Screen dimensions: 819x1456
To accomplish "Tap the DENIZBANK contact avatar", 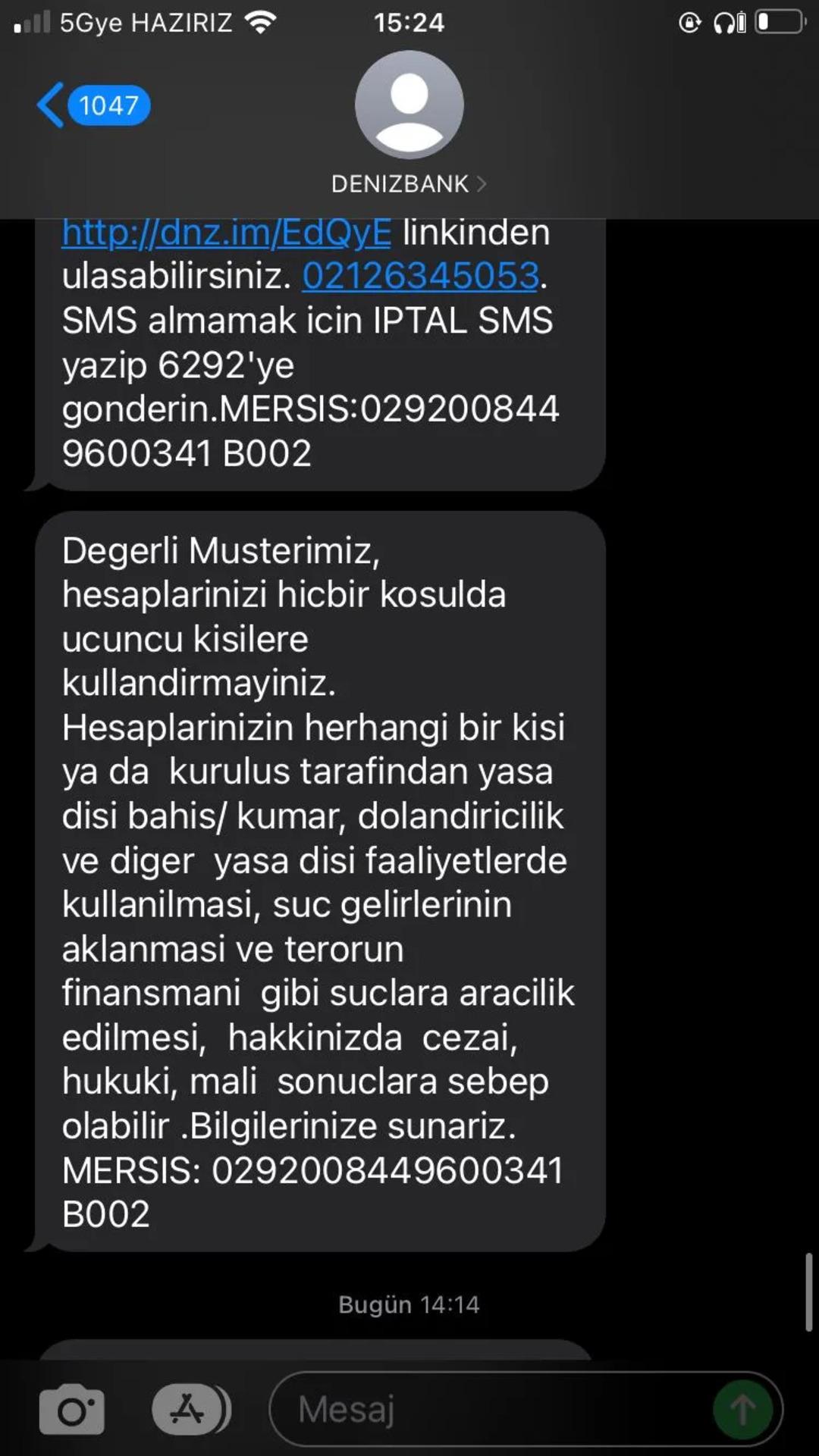I will point(409,105).
